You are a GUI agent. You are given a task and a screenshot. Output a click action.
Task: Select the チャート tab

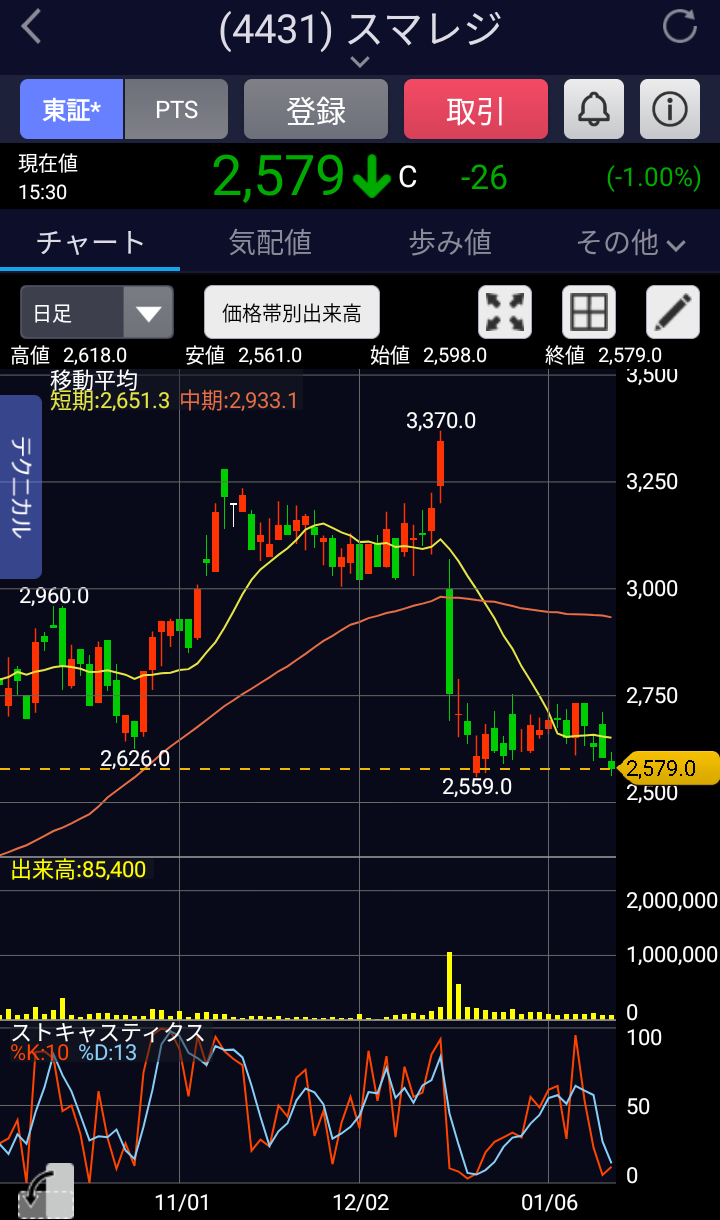(x=90, y=242)
